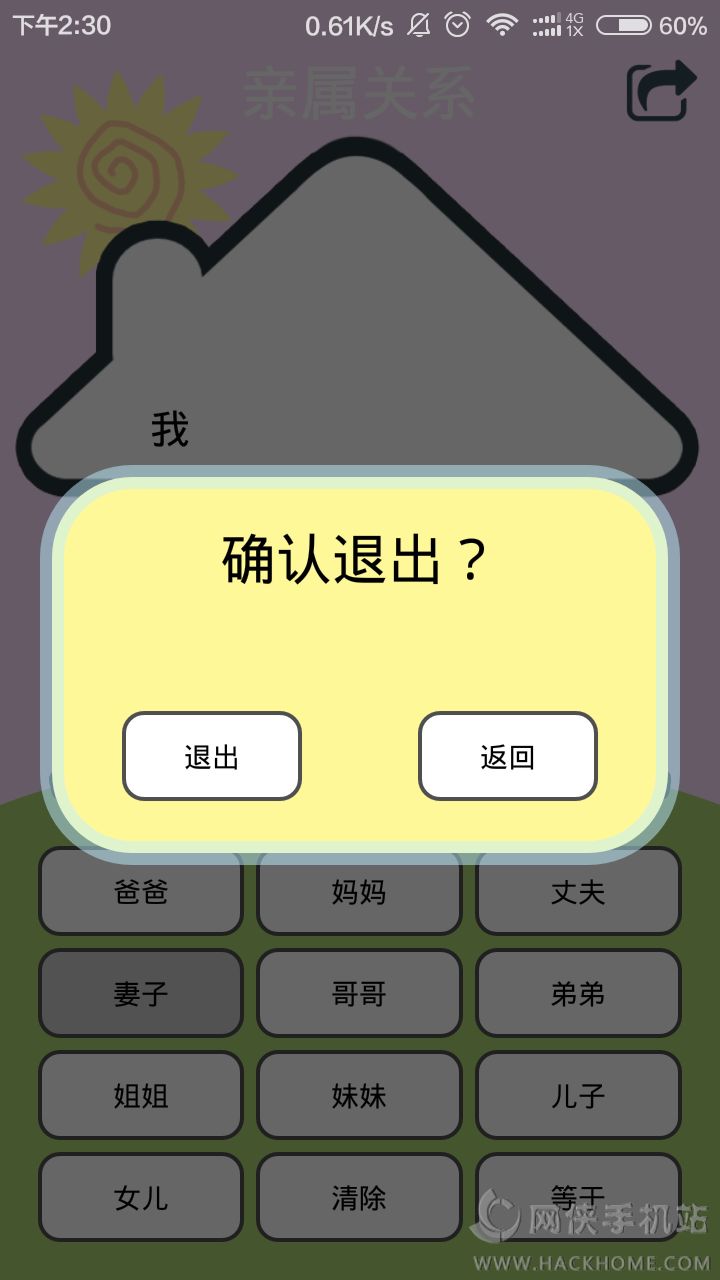Viewport: 720px width, 1280px height.
Task: Select the 妹妹 button
Action: pyautogui.click(x=359, y=1096)
